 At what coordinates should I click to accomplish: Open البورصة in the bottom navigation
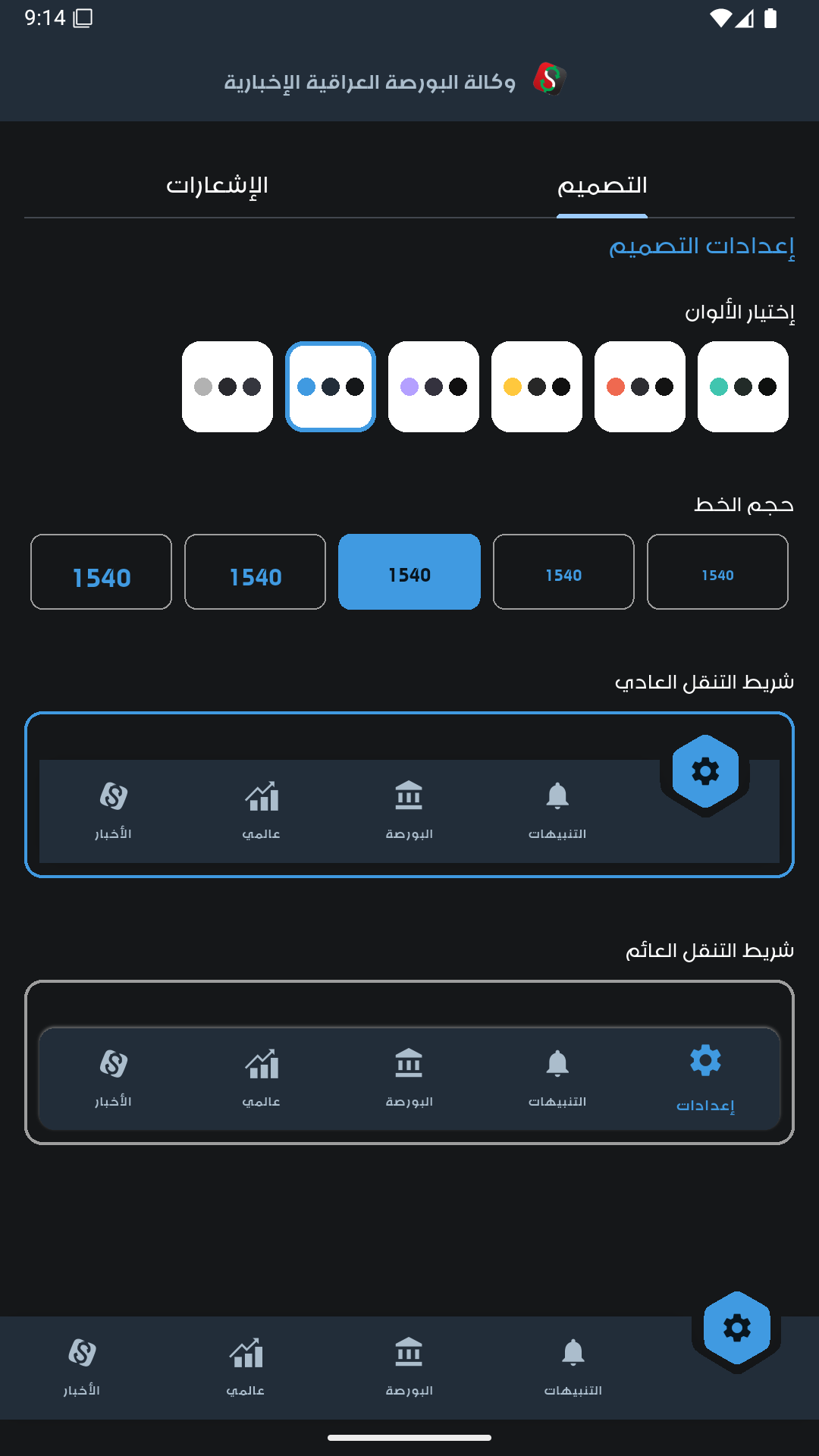click(409, 1365)
